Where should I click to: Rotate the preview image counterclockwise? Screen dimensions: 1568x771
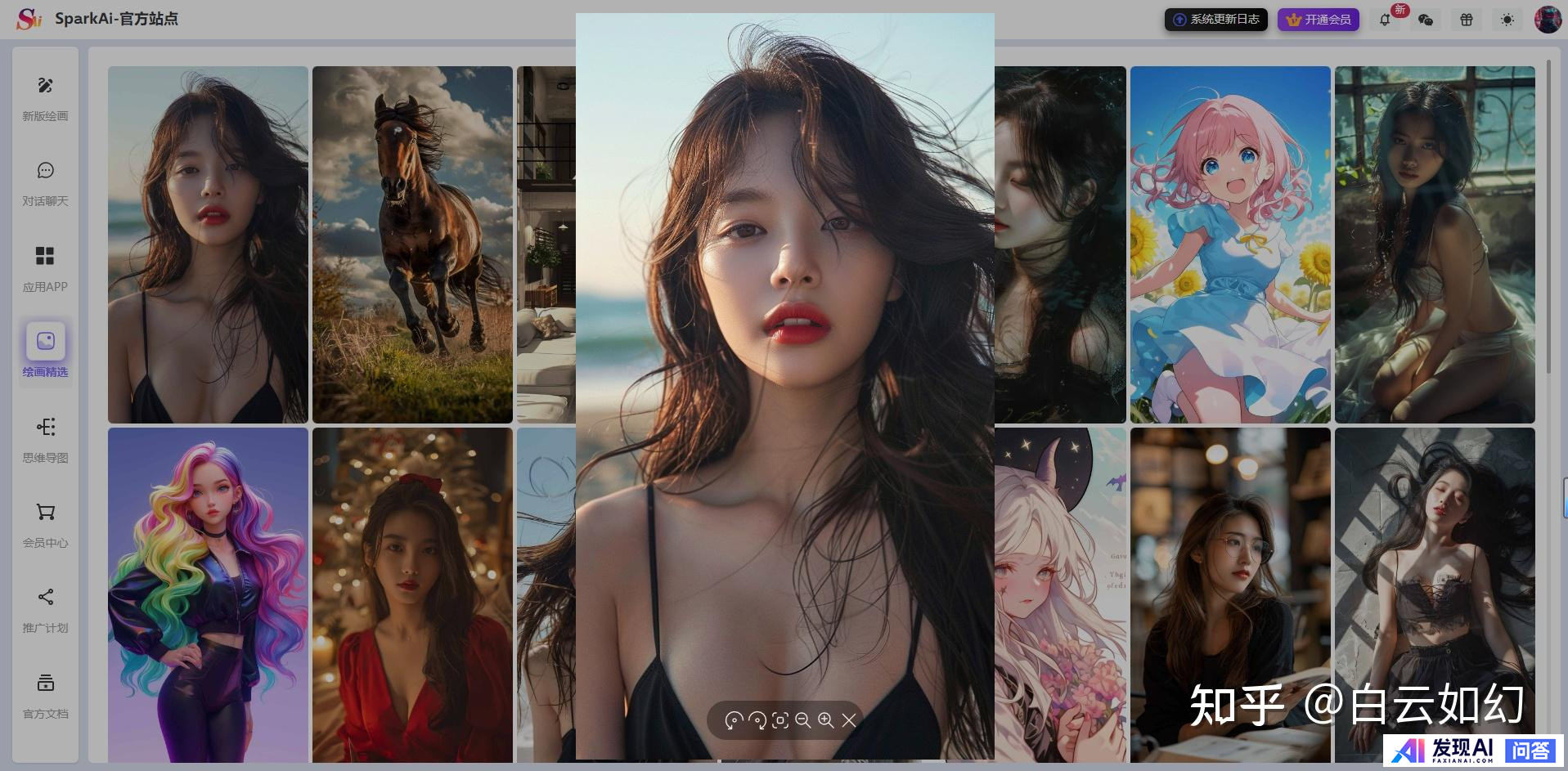click(x=734, y=720)
